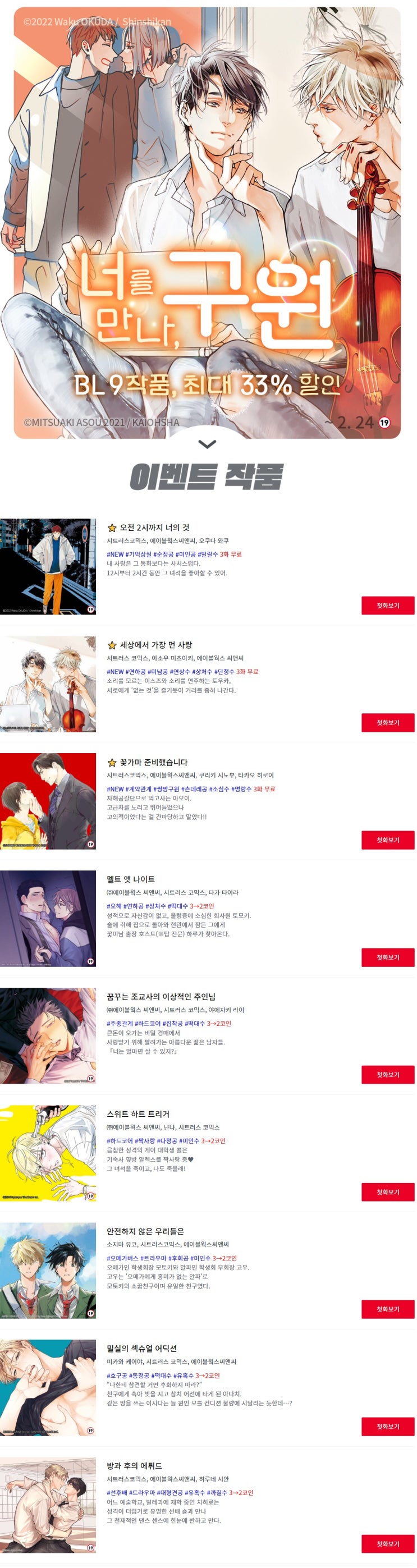This screenshot has height=1568, width=417.
Task: Open the 오전 2시까지 너의 것 cover thumbnail
Action: pyautogui.click(x=48, y=566)
